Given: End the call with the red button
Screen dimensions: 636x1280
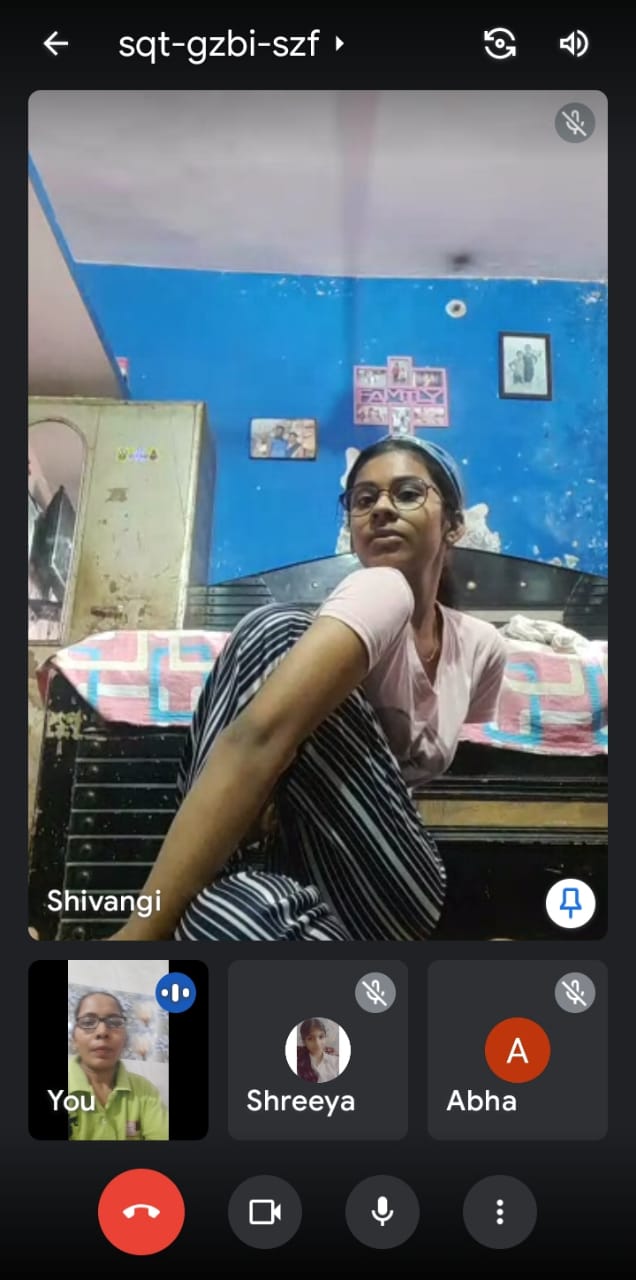Looking at the screenshot, I should (141, 1212).
